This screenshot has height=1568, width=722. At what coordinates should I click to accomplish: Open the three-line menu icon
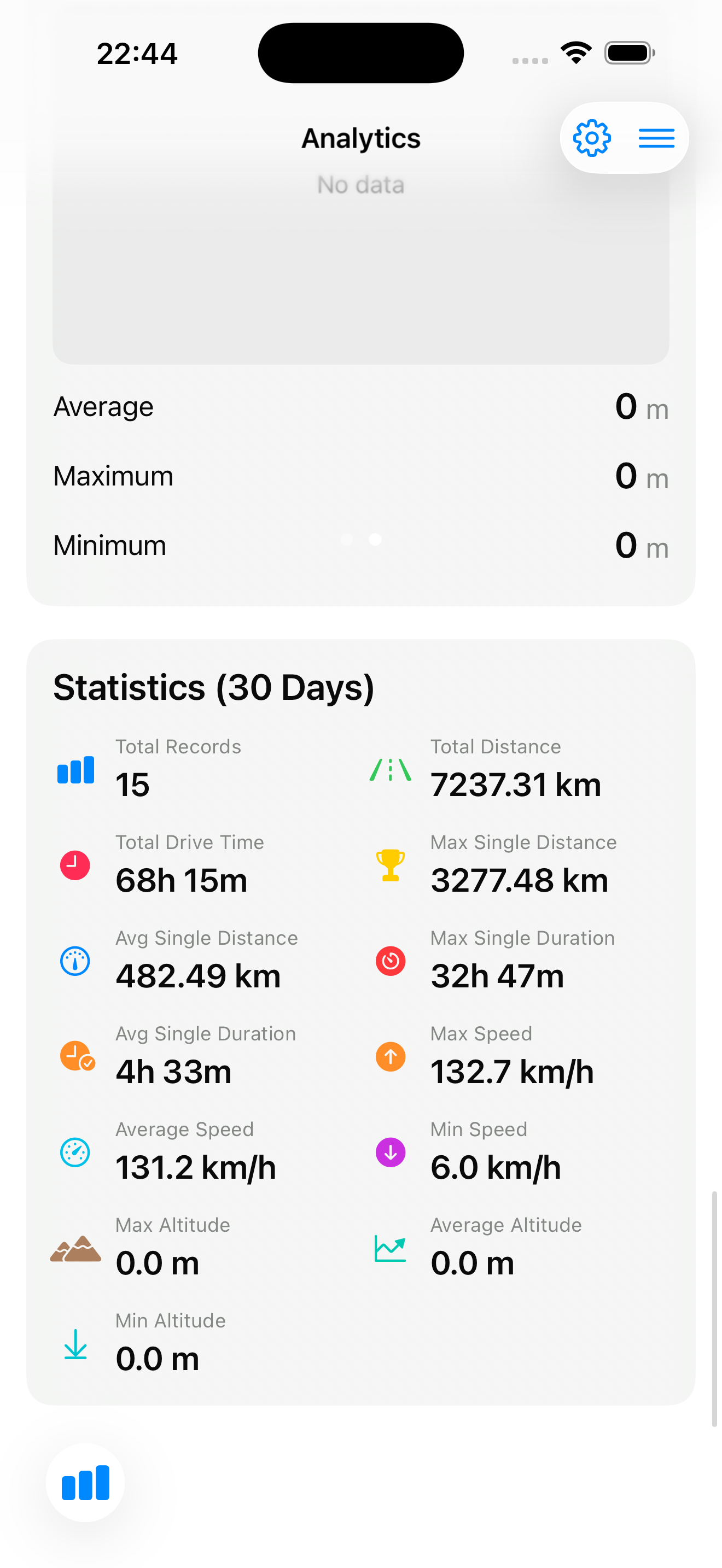[656, 138]
